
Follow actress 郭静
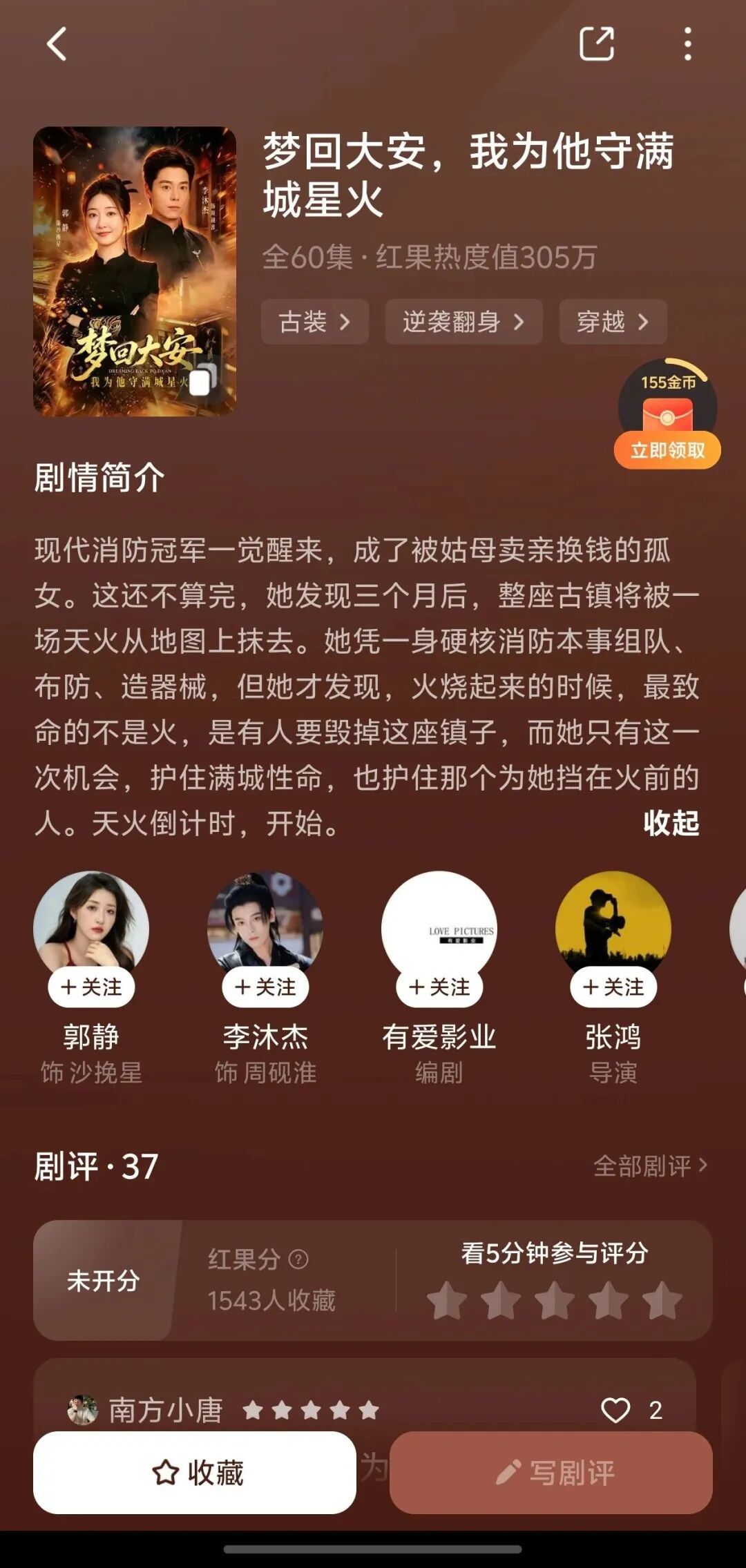point(91,987)
